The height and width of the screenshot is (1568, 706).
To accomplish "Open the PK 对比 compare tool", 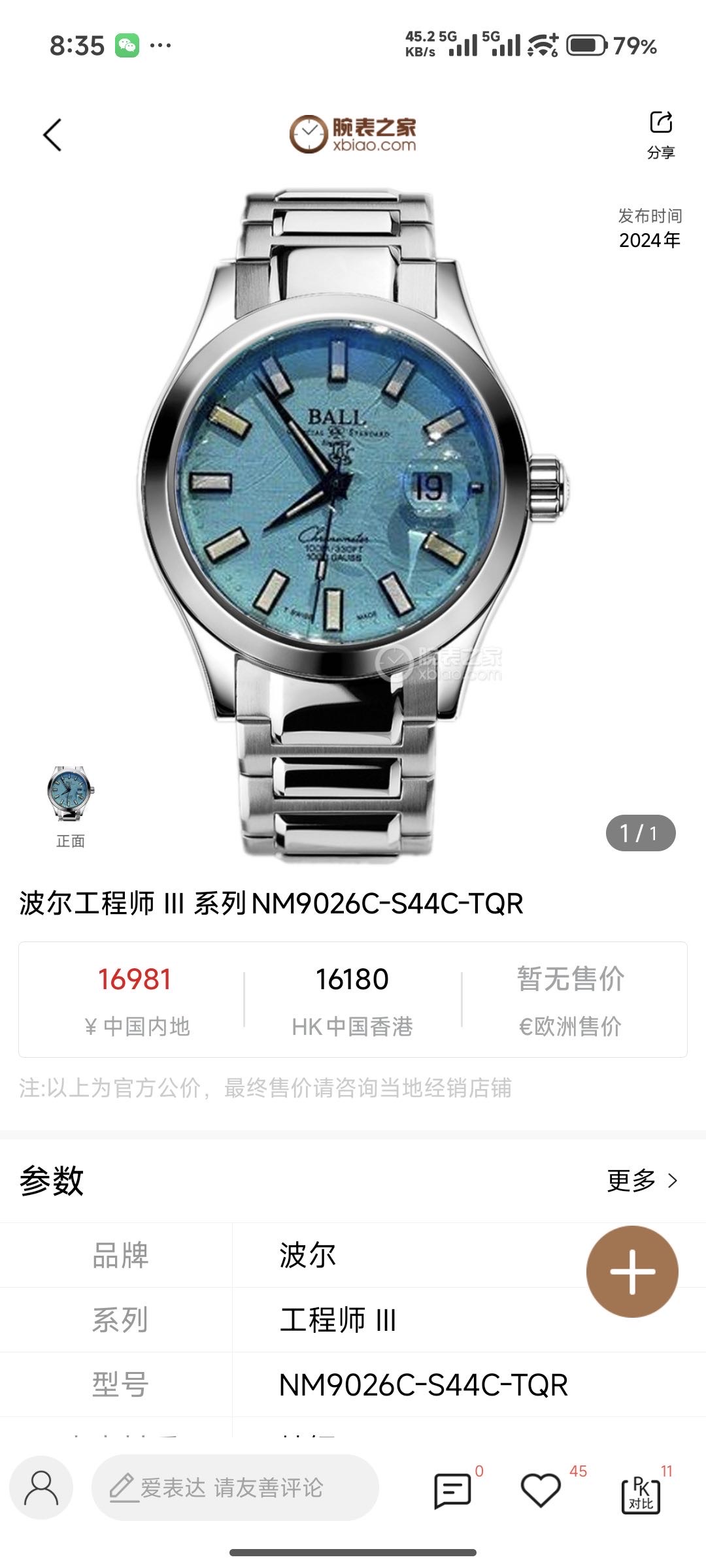I will click(x=640, y=1493).
